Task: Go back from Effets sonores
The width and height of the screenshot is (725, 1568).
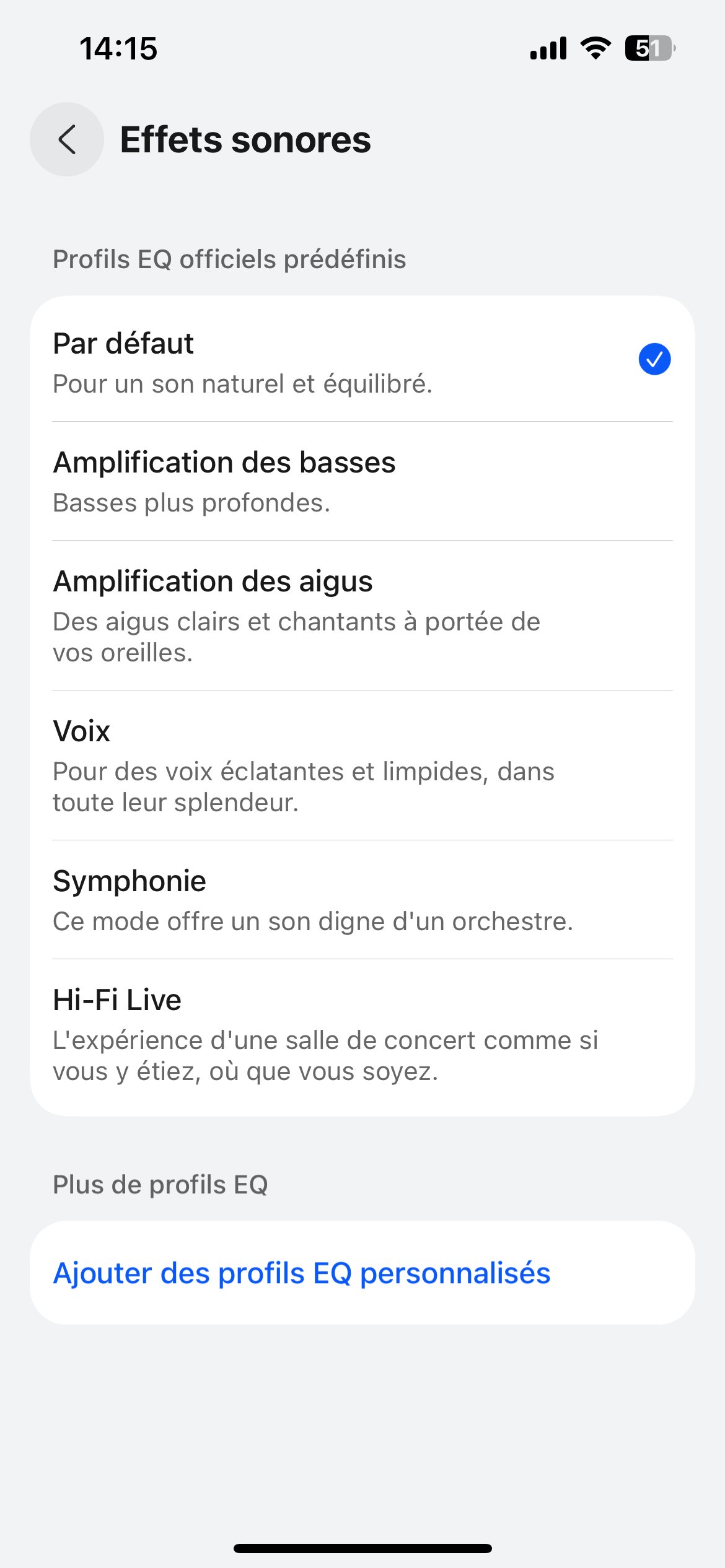Action: pos(67,139)
